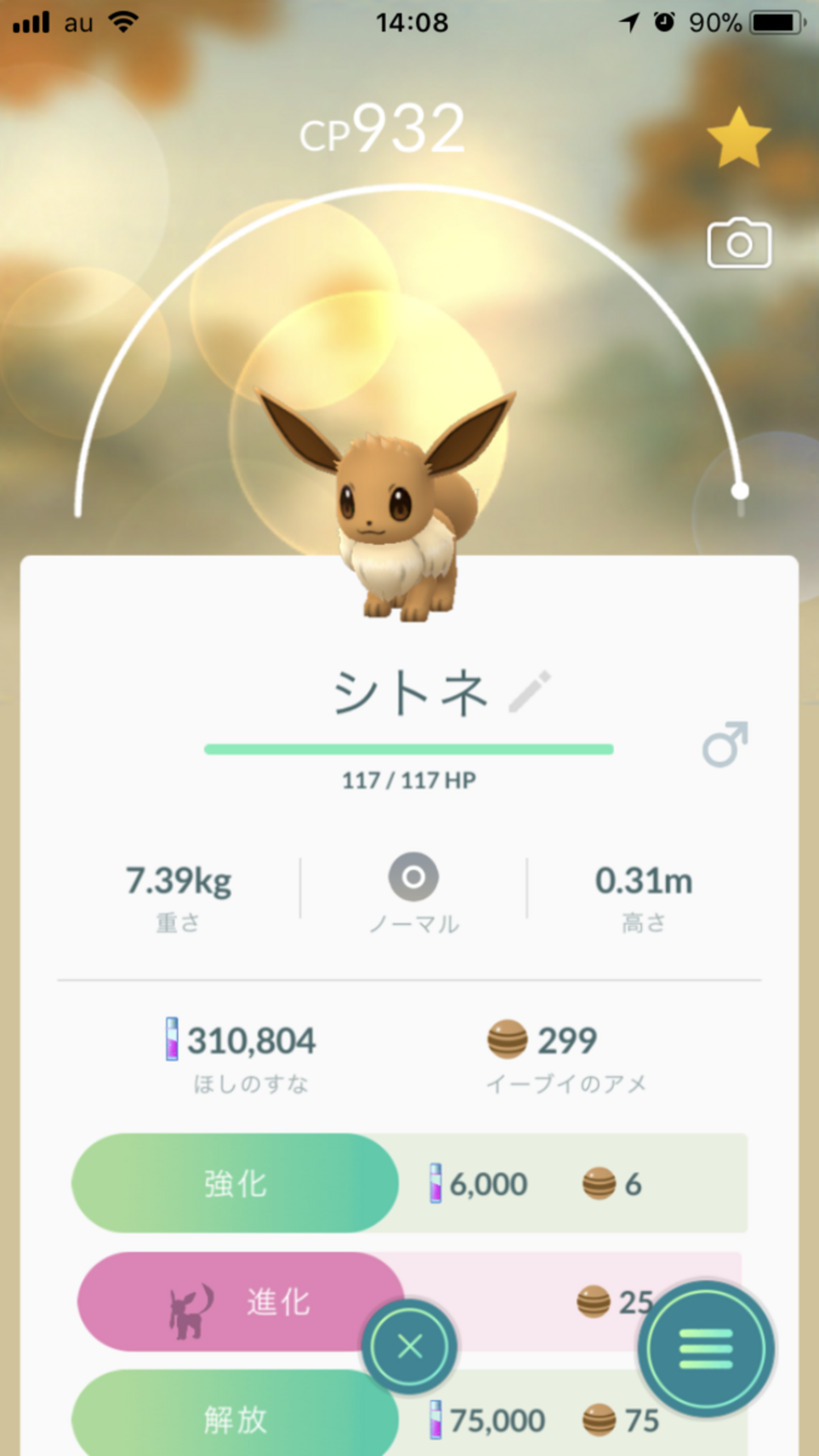
Task: Evolve Eevee with the 進化 button
Action: tap(239, 1301)
